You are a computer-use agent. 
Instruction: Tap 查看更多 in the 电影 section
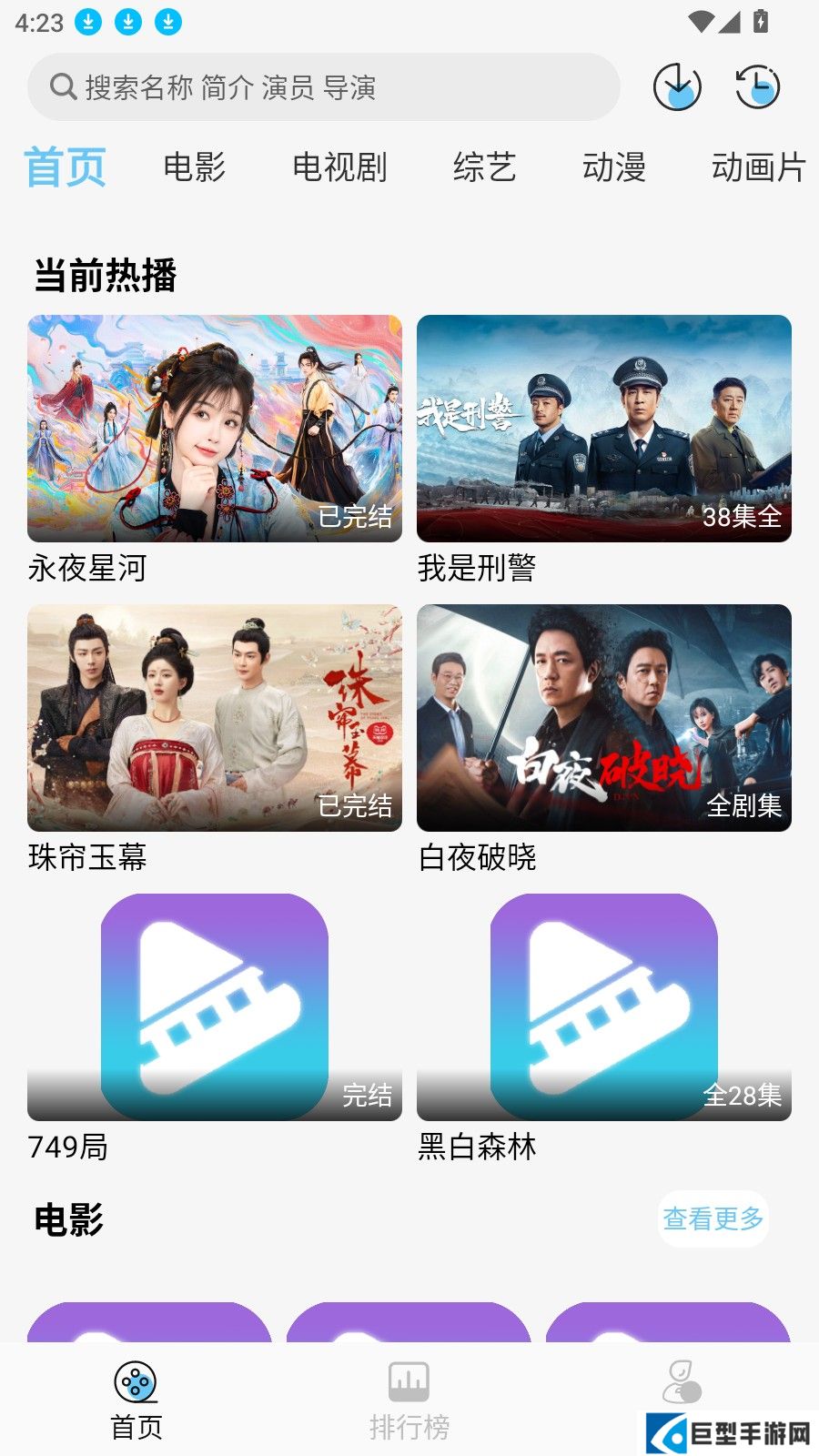713,1218
